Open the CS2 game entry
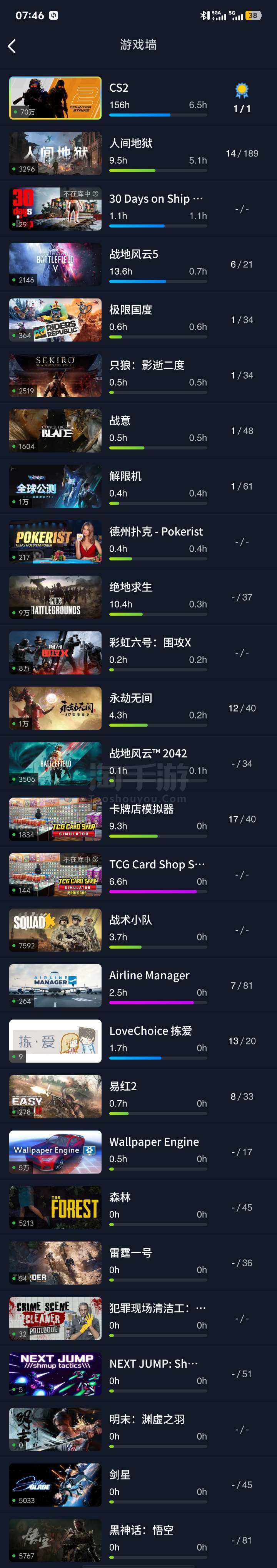 [138, 97]
